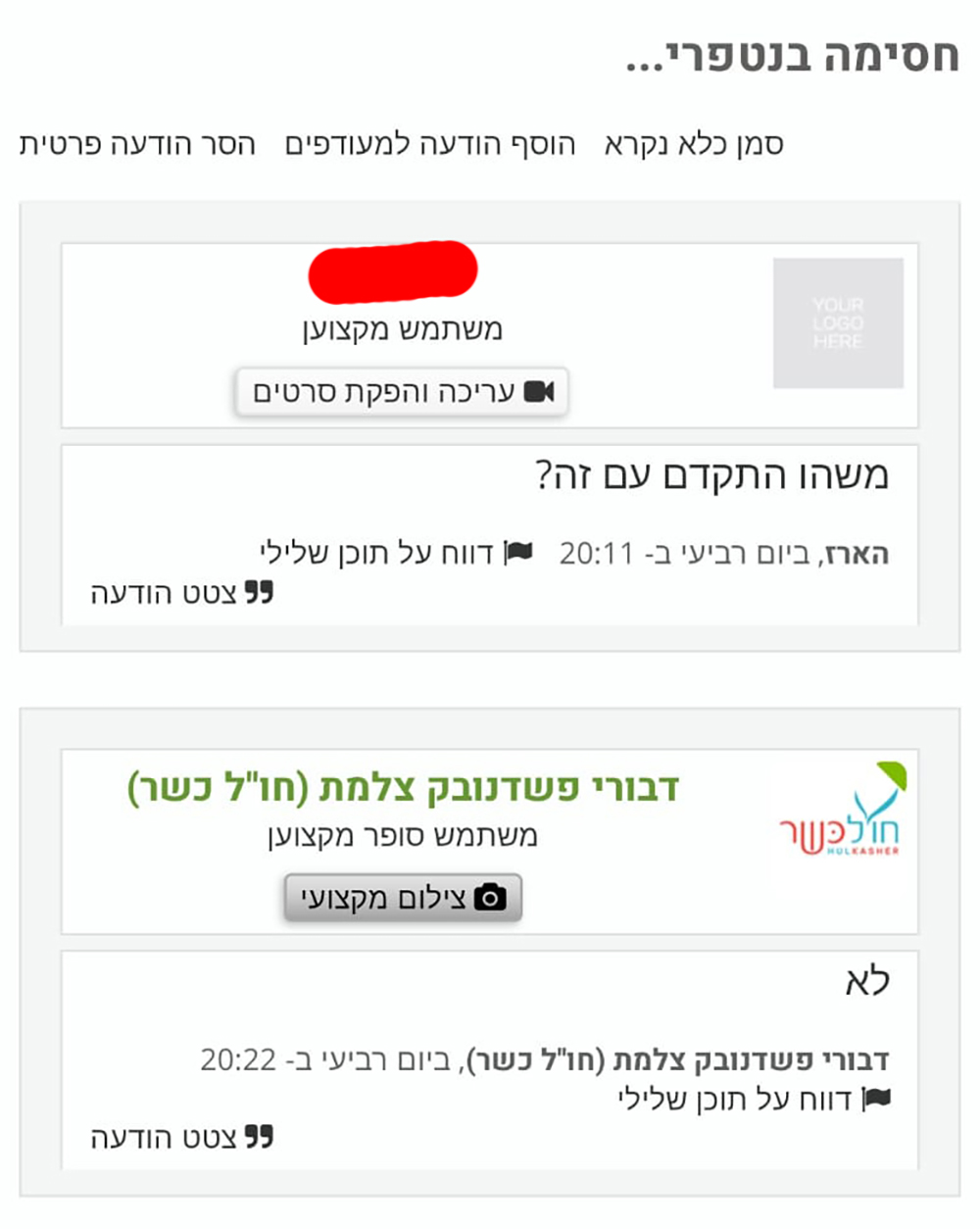980x1229 pixels.
Task: Quote the 'משהו התקדם עם זה?' message
Action: point(181,594)
